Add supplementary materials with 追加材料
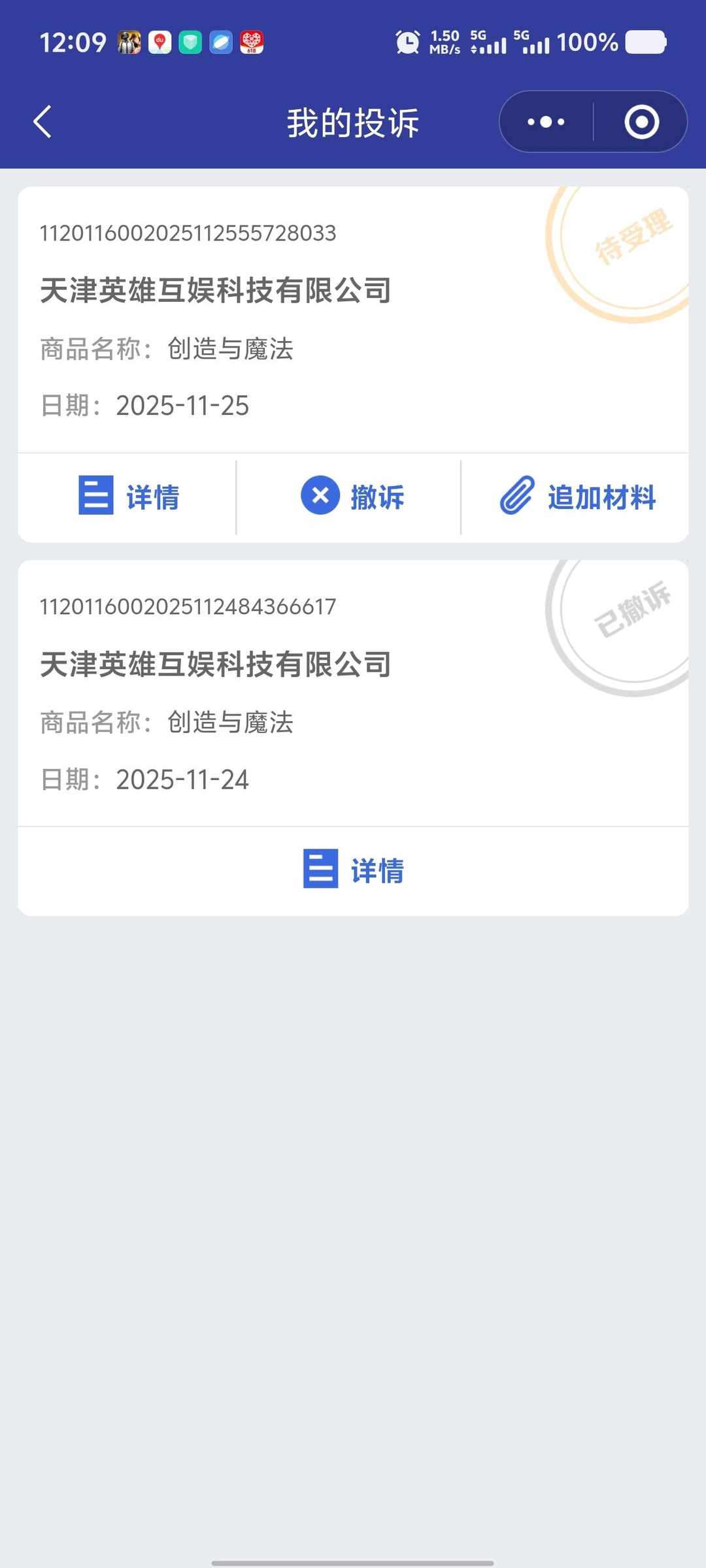The height and width of the screenshot is (1568, 706). (603, 497)
